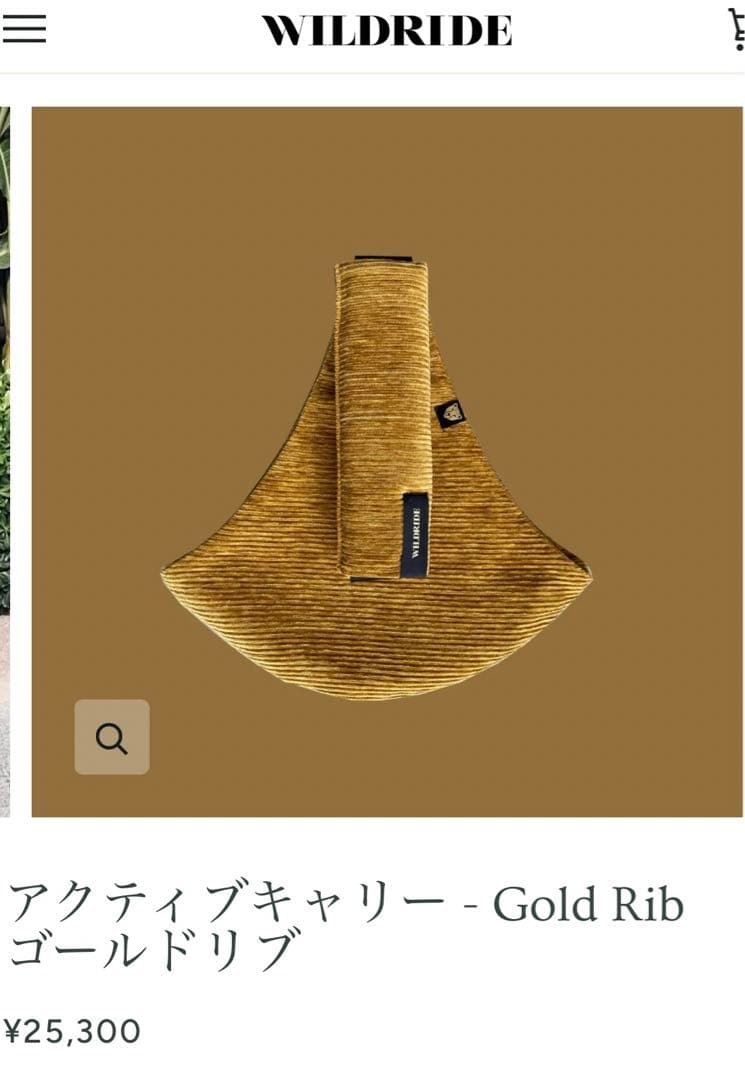Screen dimensions: 745x1080
Task: Open the shopping cart
Action: pos(736,29)
